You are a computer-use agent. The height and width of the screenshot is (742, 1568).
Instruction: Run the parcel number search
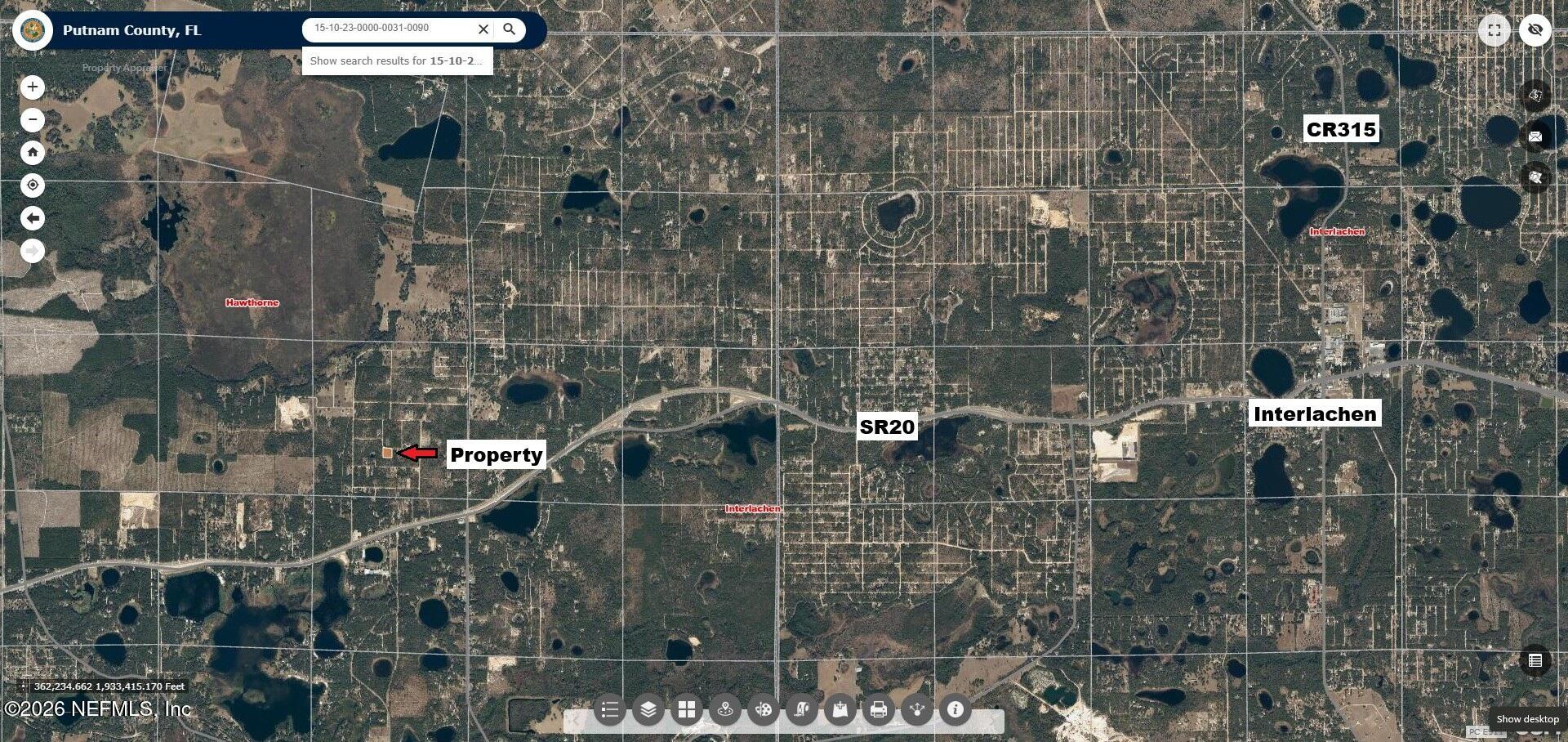tap(510, 29)
